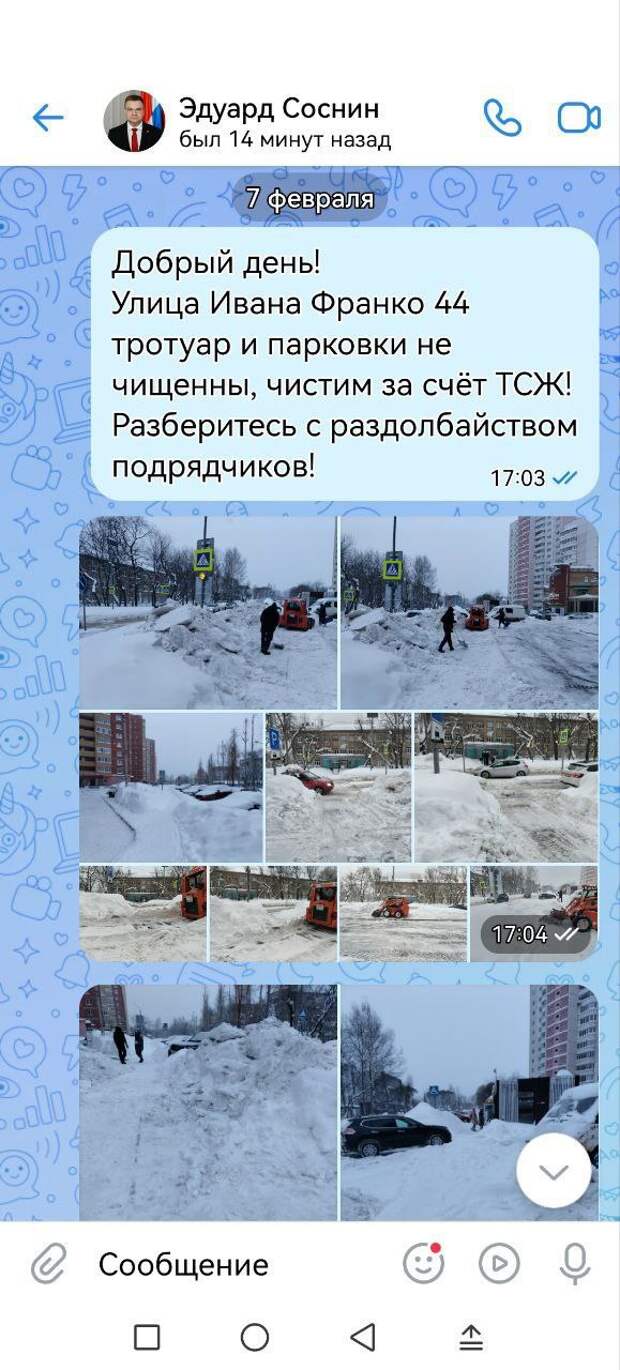Record a video message
This screenshot has height=1370, width=620.
(499, 1264)
